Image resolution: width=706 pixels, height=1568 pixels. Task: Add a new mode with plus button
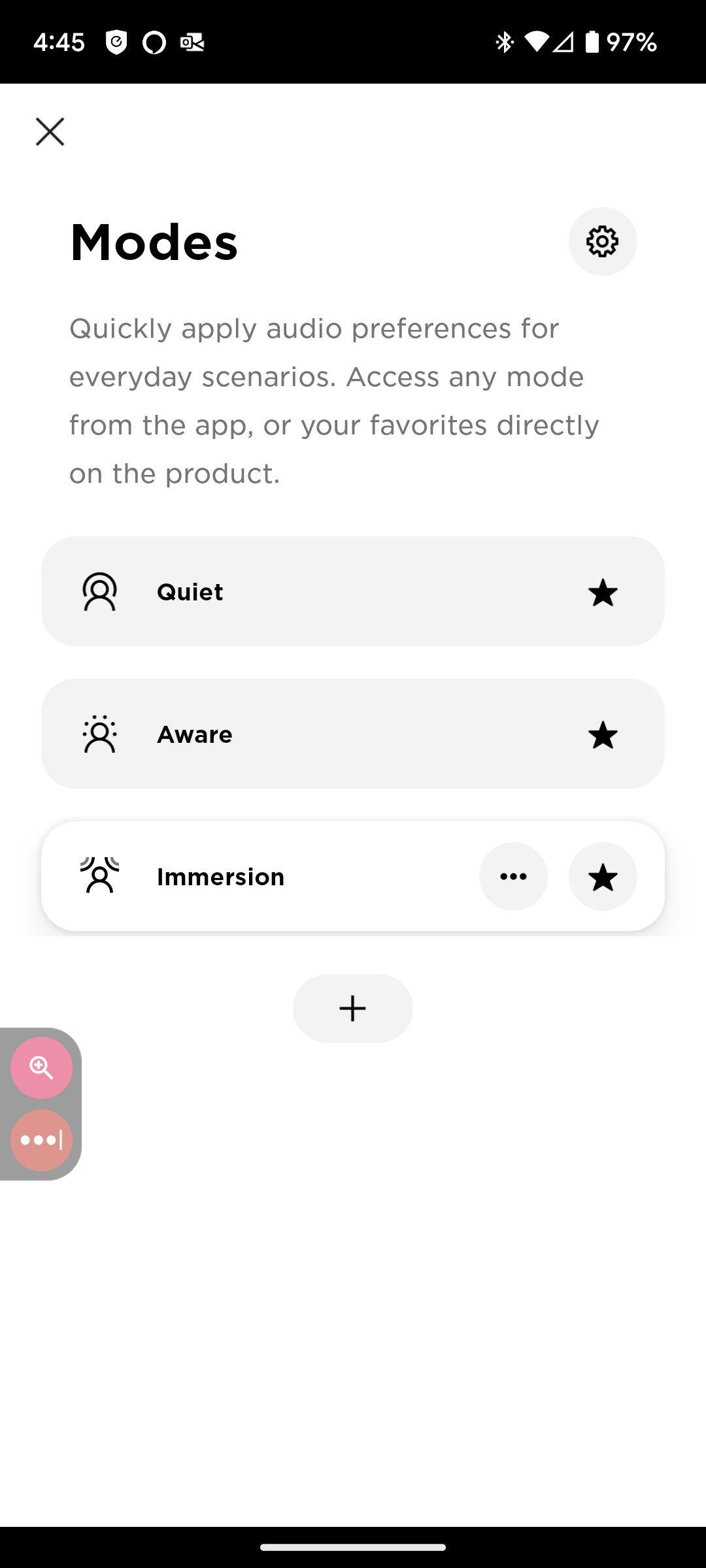pos(352,1008)
